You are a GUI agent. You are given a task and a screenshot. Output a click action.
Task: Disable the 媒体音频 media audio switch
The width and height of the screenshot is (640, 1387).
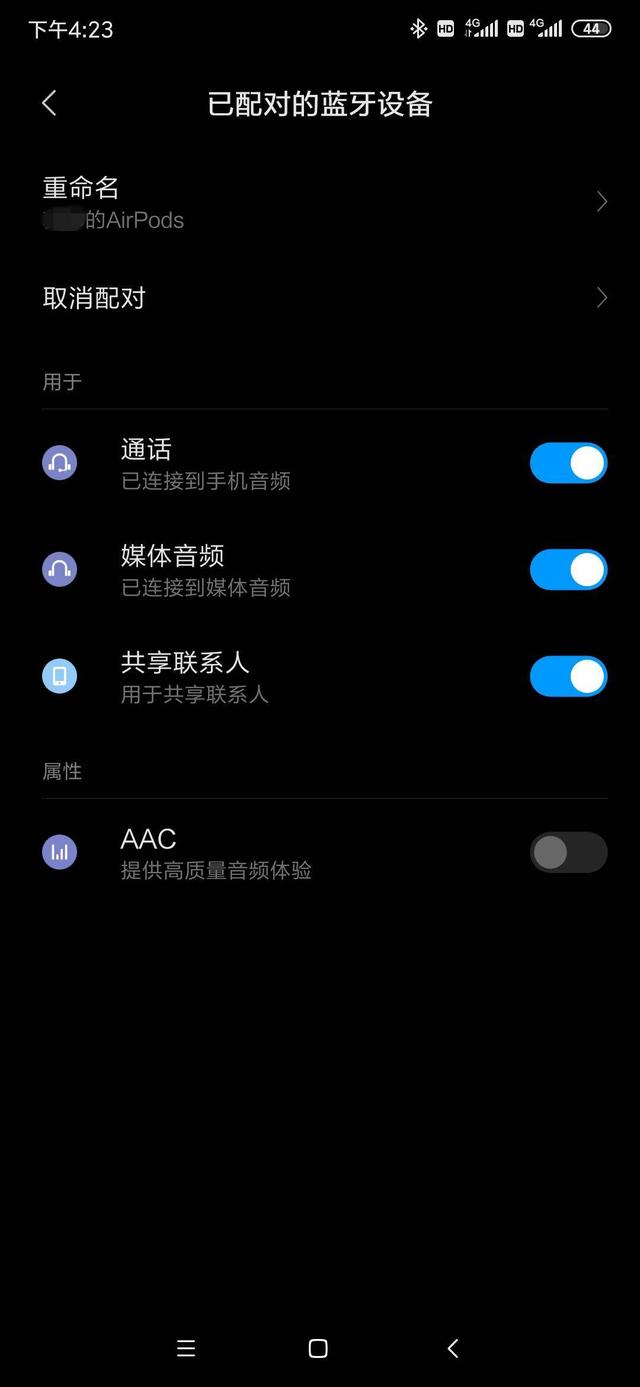pos(567,570)
